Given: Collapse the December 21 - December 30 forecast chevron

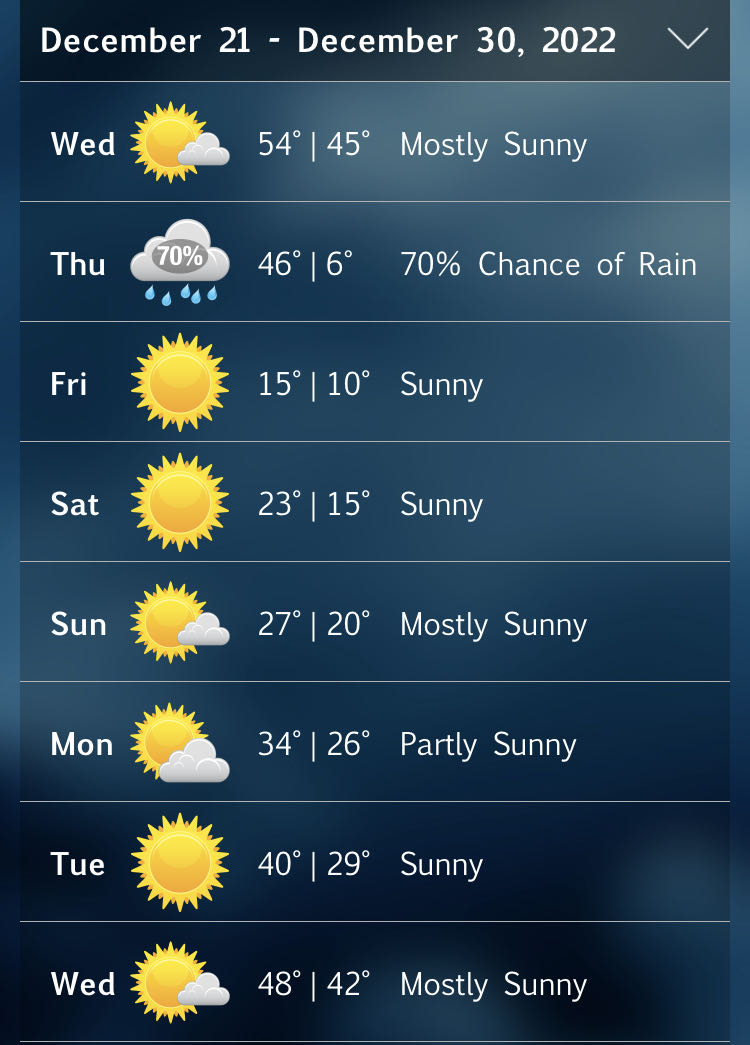Looking at the screenshot, I should (x=687, y=40).
